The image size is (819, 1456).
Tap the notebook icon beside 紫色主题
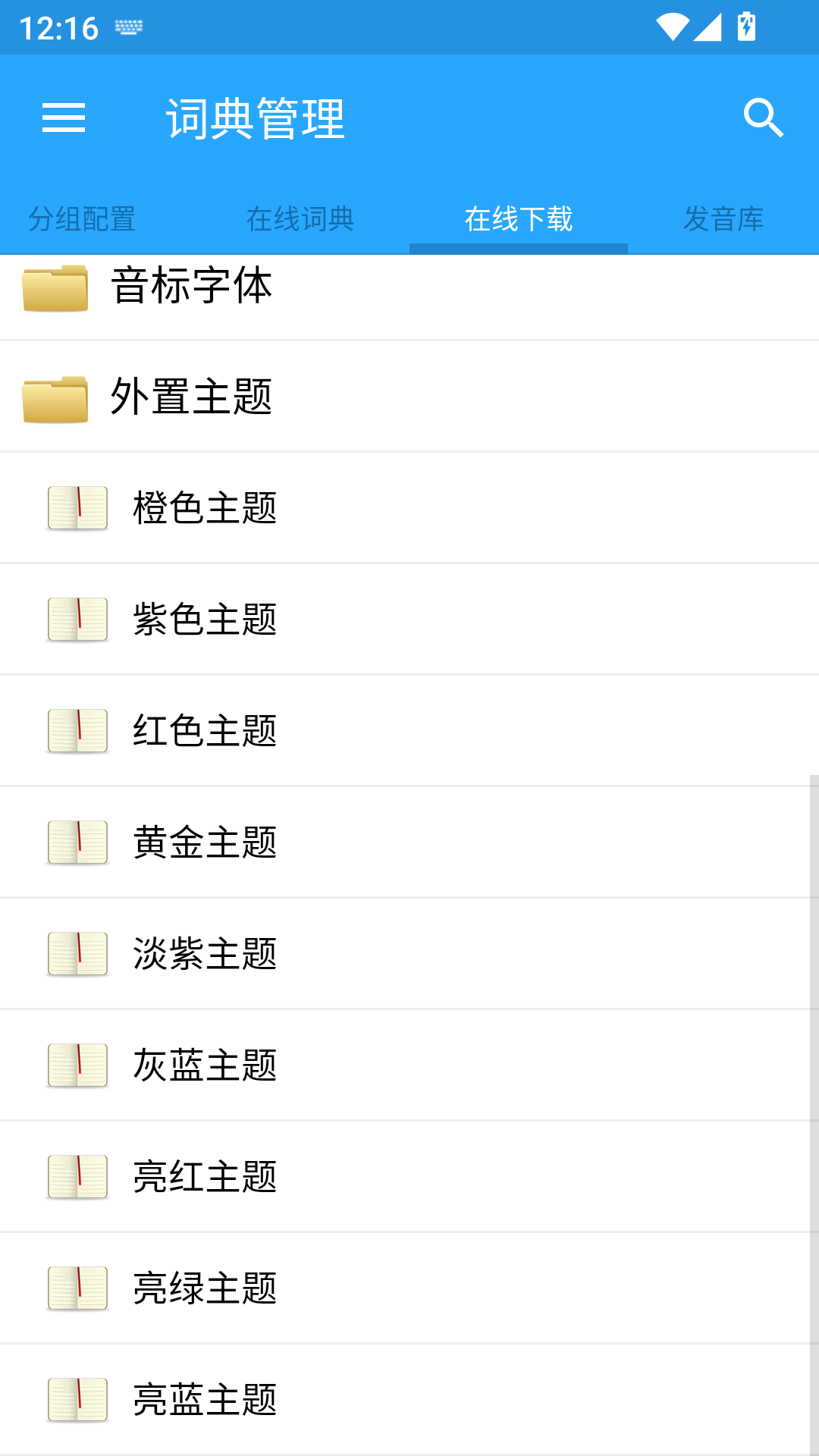point(77,619)
